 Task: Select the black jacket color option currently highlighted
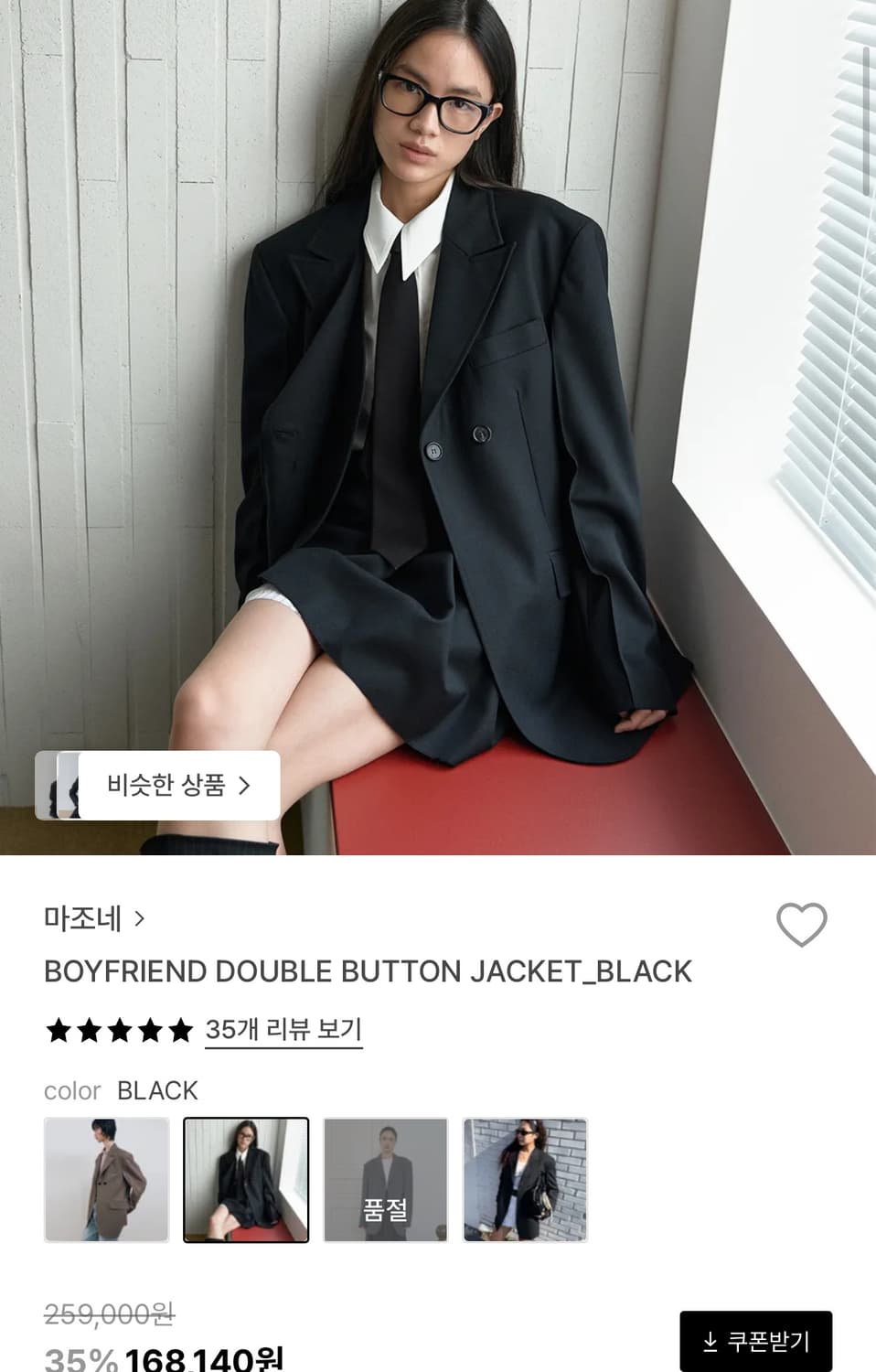(x=245, y=1181)
